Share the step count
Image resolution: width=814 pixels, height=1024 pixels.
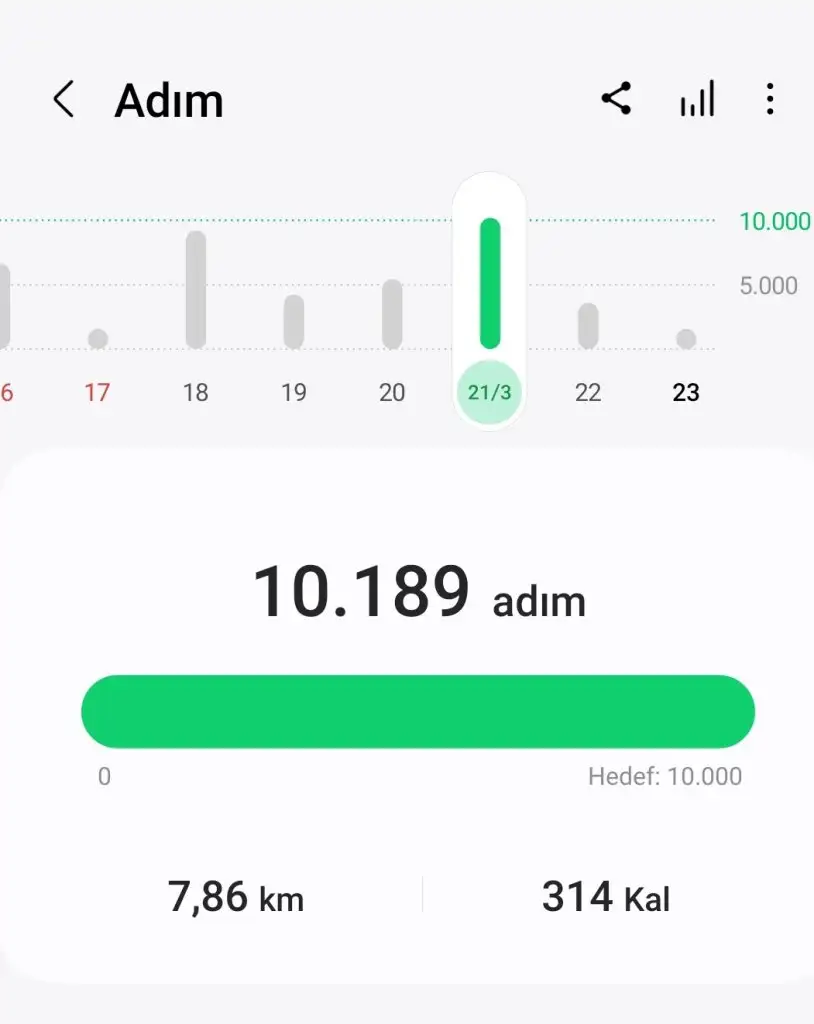click(x=616, y=99)
